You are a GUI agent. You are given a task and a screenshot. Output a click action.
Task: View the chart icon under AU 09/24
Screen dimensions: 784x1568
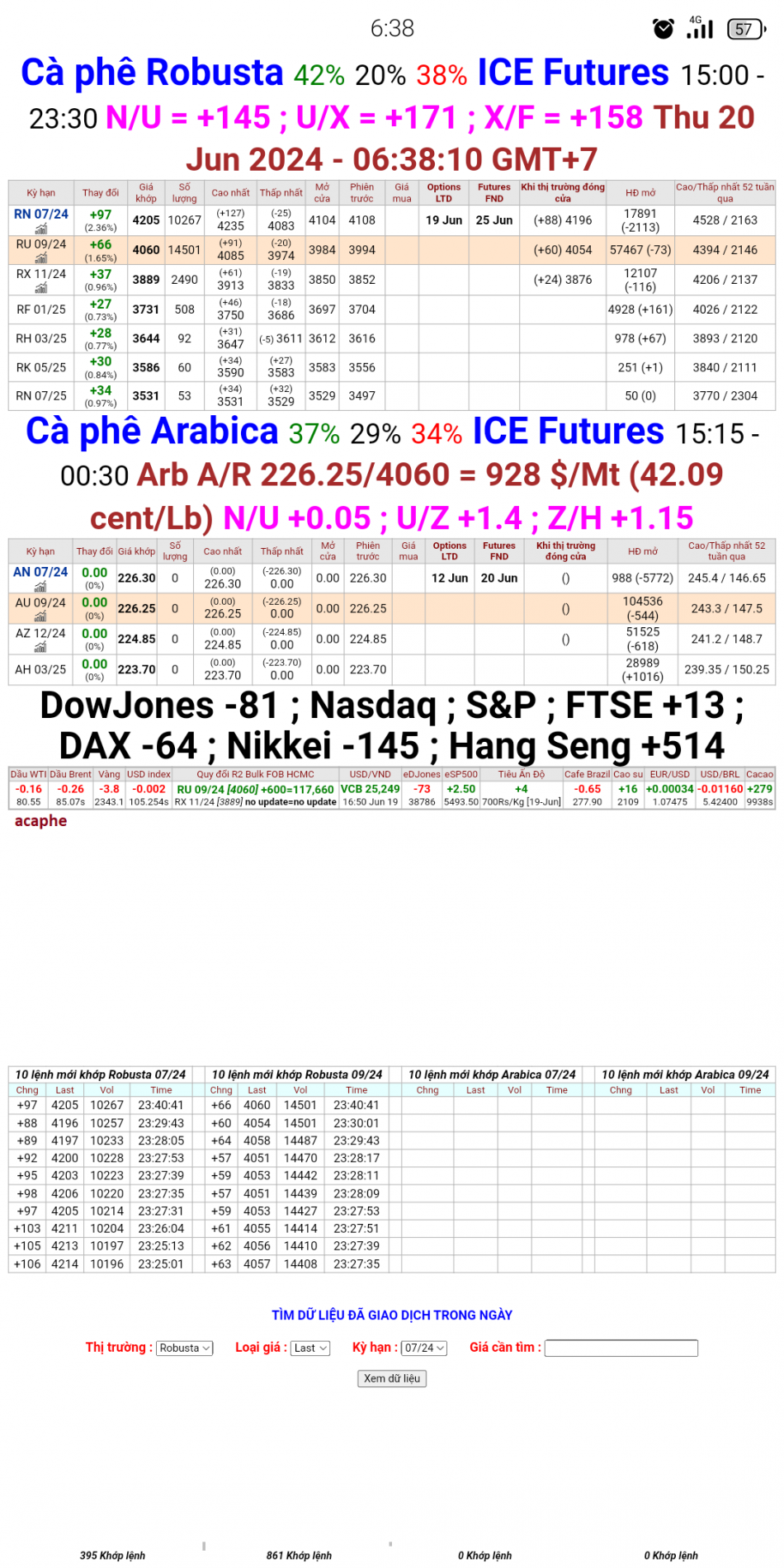(x=40, y=616)
